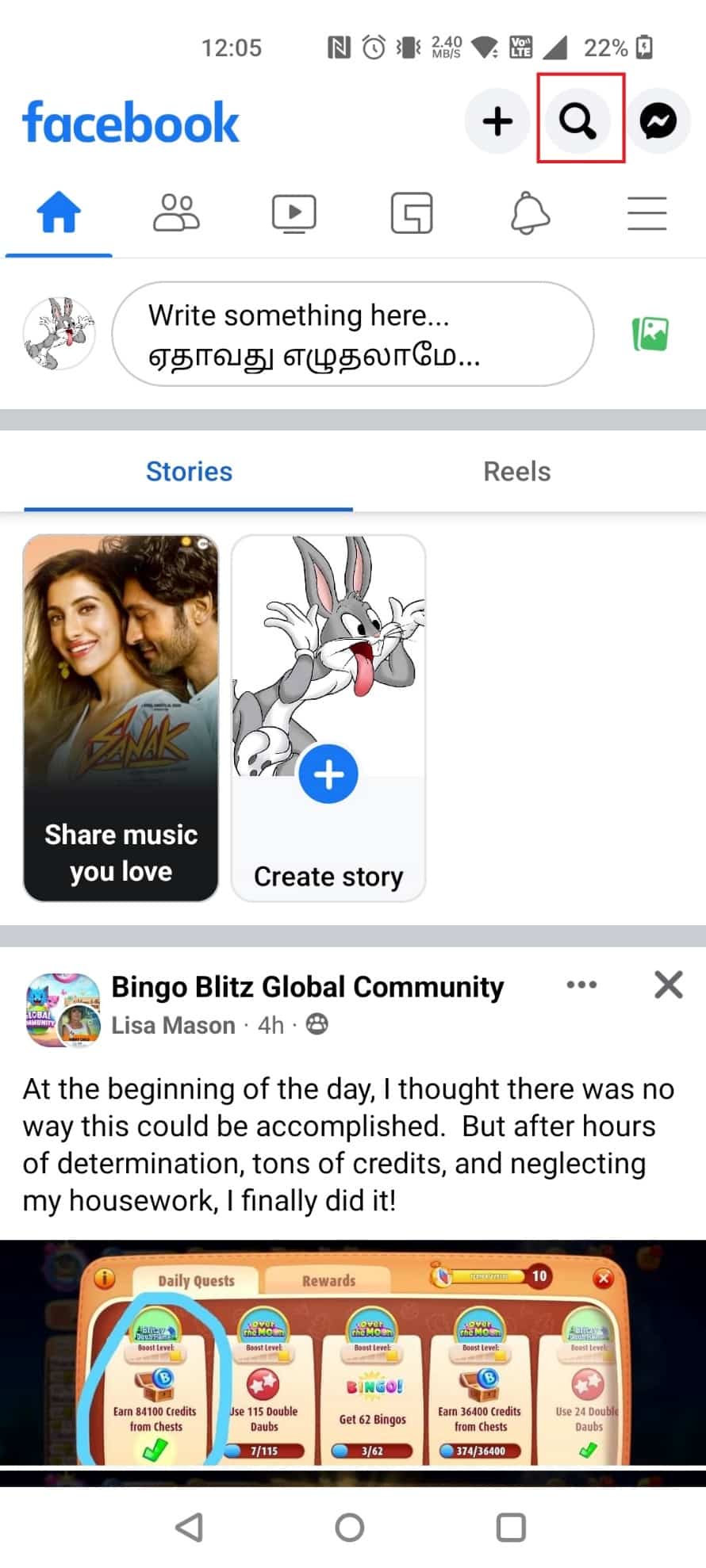The image size is (706, 1568).
Task: Open the news feeds tab
Action: (x=412, y=213)
